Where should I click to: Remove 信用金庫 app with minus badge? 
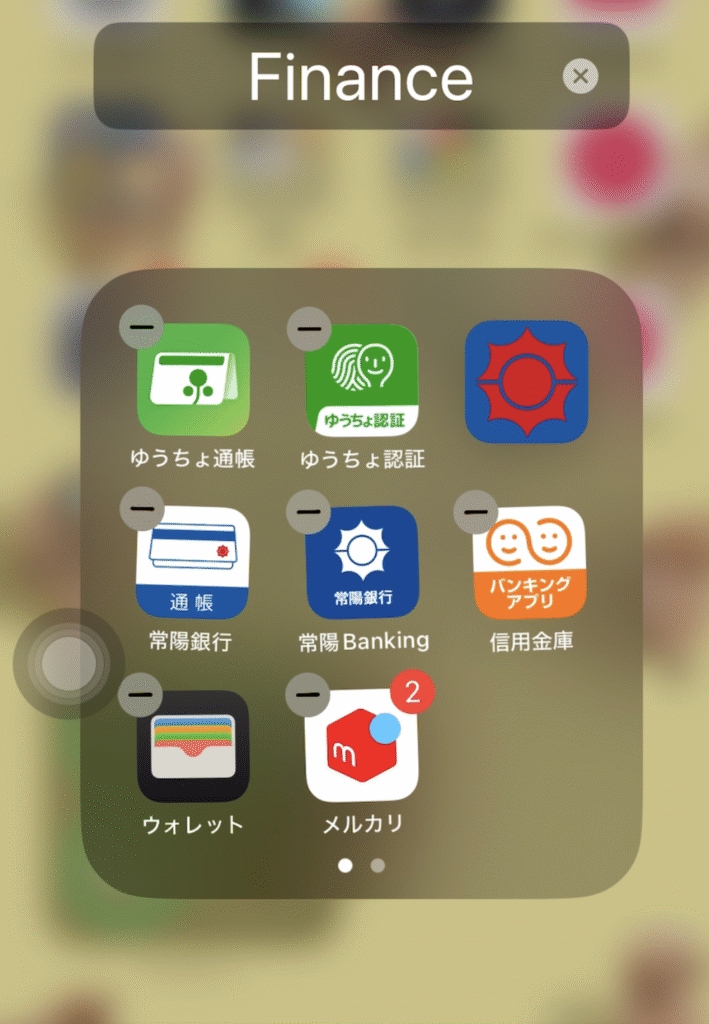pos(476,511)
